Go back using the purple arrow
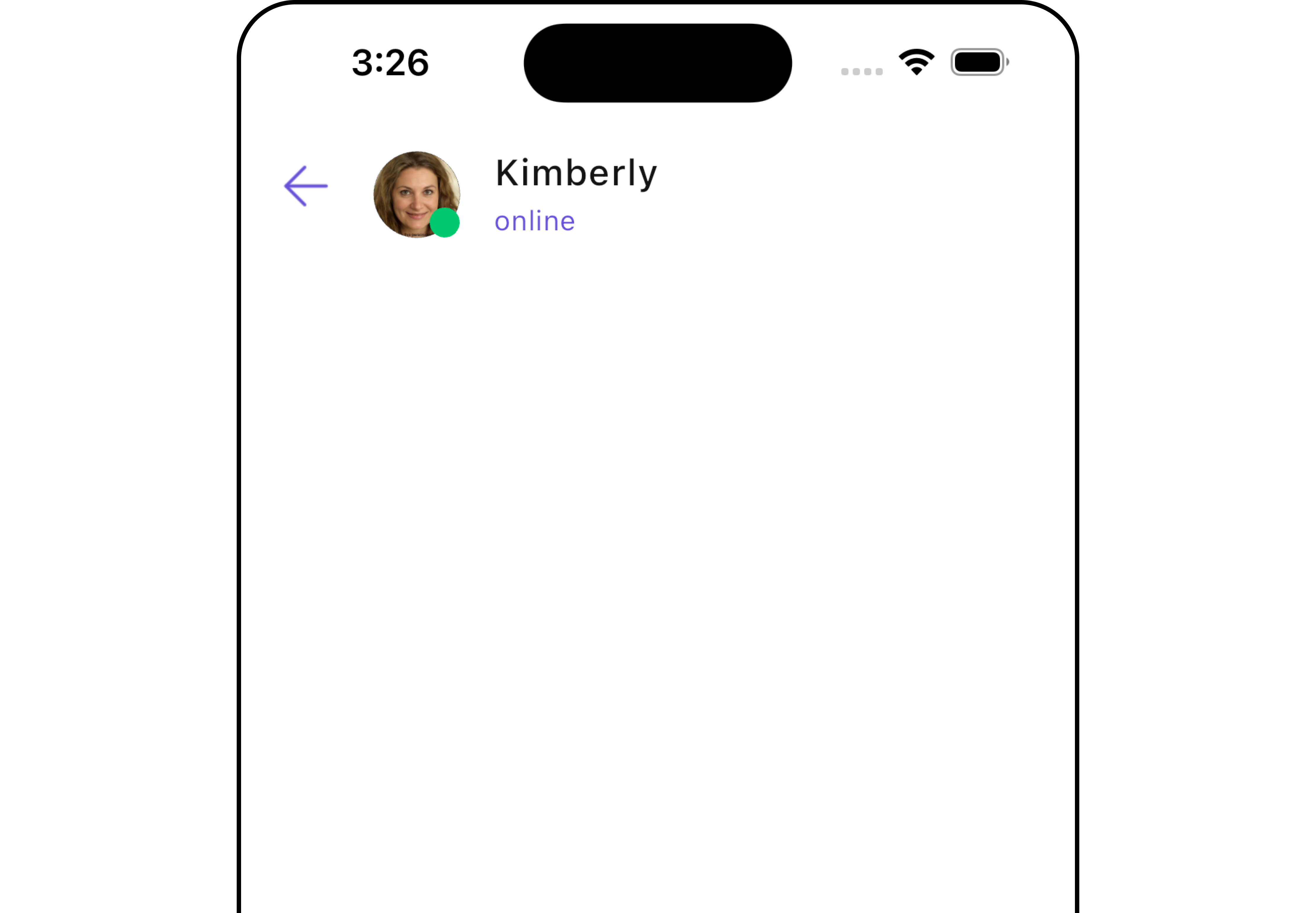The height and width of the screenshot is (913, 1316). coord(305,186)
